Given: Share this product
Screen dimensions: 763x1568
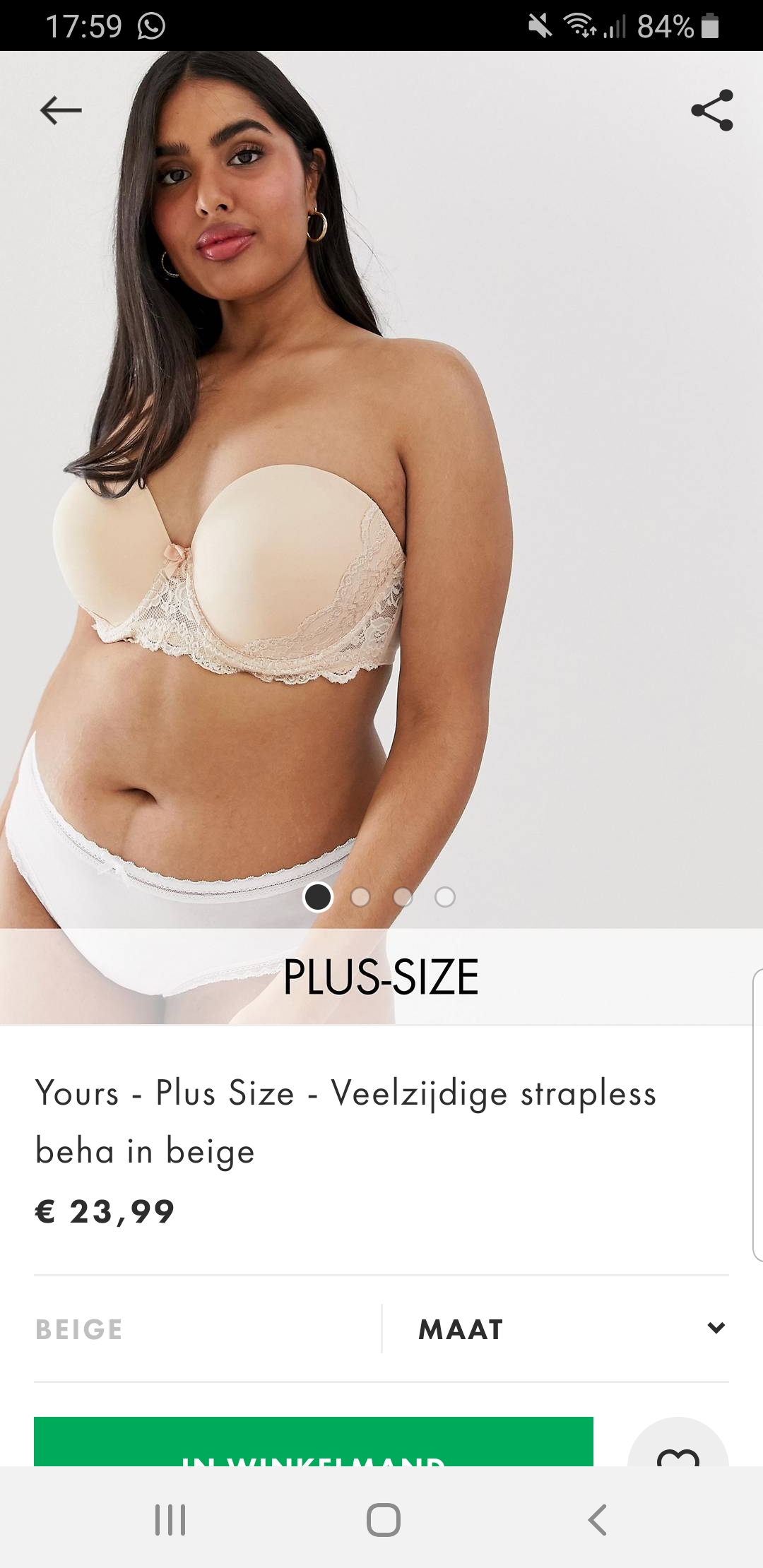Looking at the screenshot, I should click(x=712, y=110).
